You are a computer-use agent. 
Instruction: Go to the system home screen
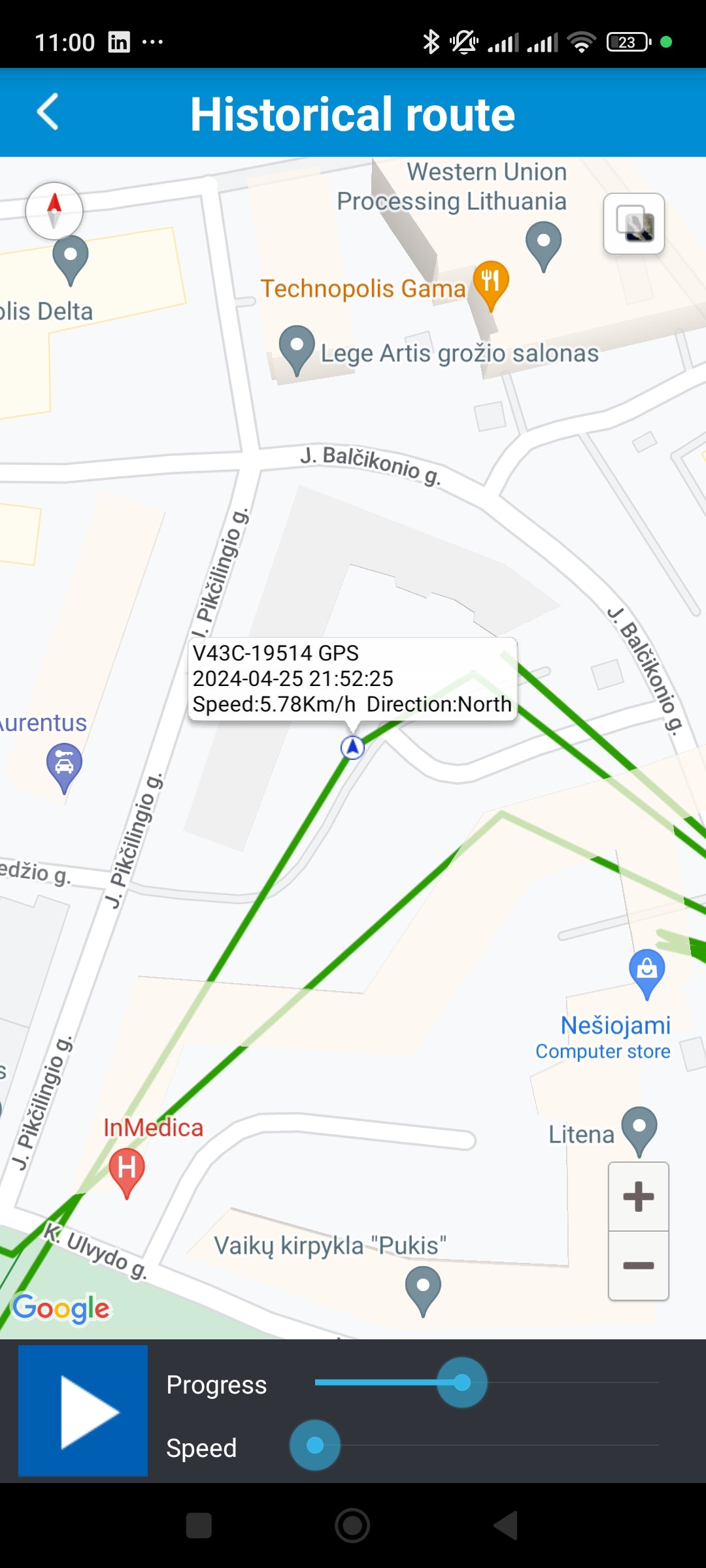[x=352, y=1526]
